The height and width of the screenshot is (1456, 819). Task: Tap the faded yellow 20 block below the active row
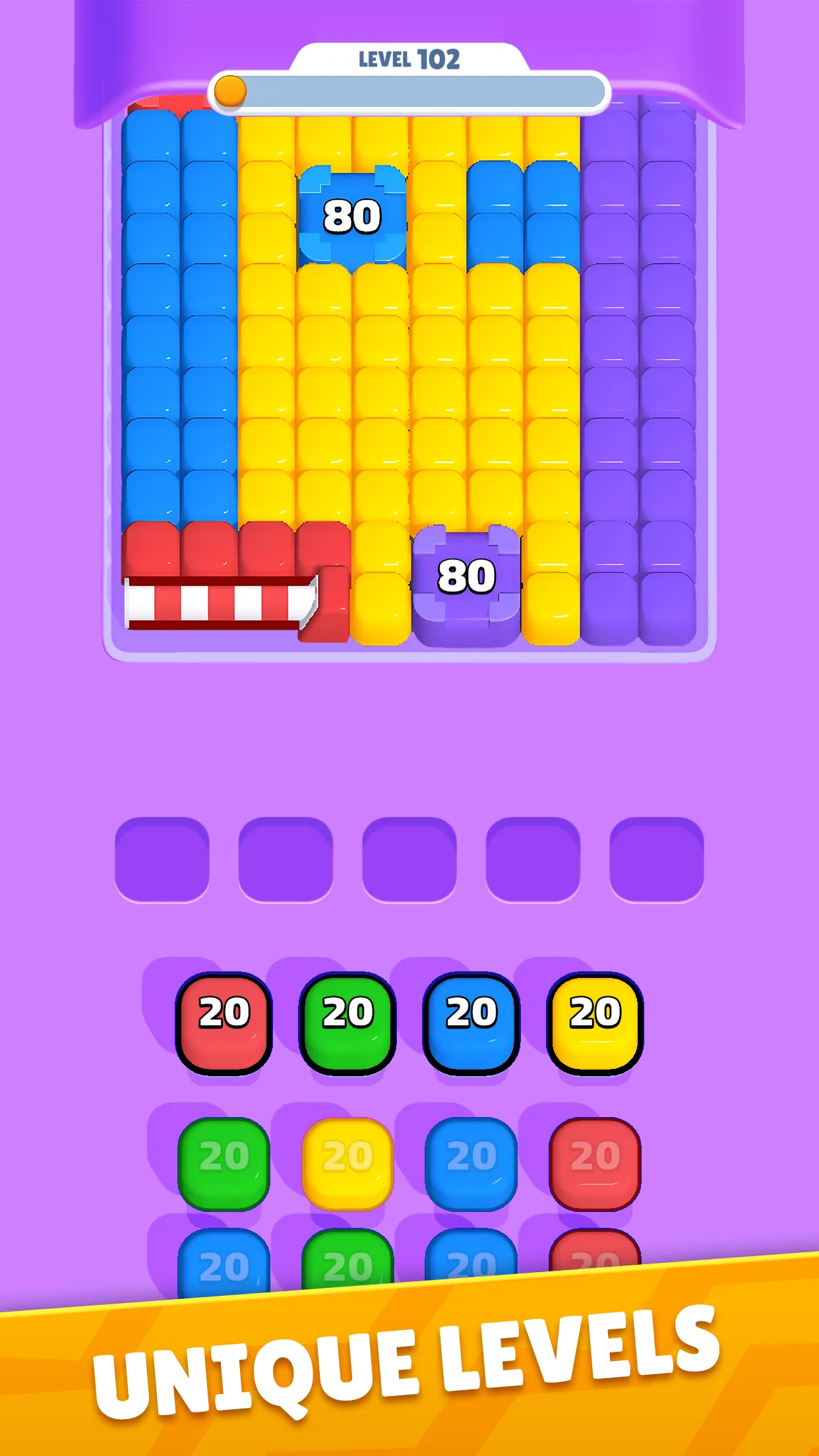point(348,1161)
